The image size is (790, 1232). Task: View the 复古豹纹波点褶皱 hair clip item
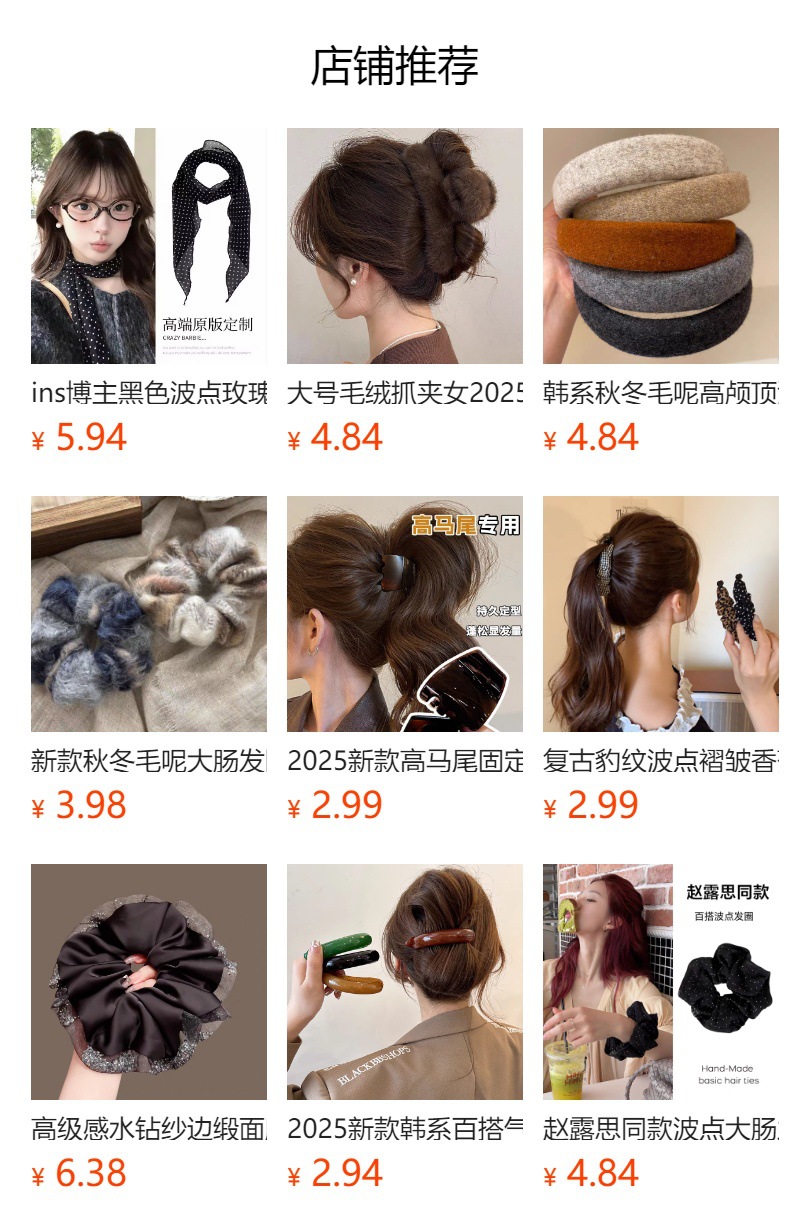[x=660, y=614]
